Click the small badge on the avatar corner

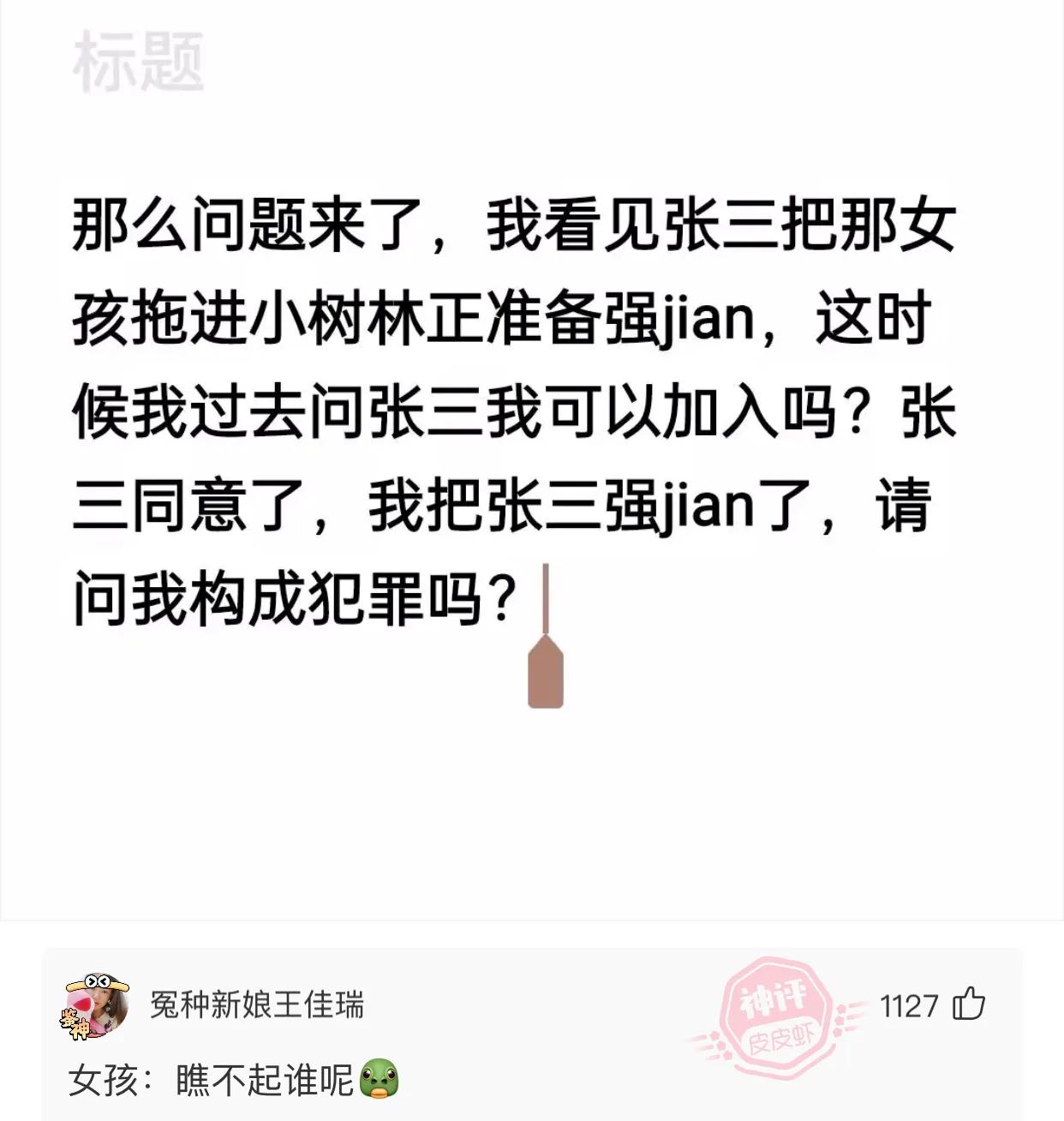[74, 1024]
